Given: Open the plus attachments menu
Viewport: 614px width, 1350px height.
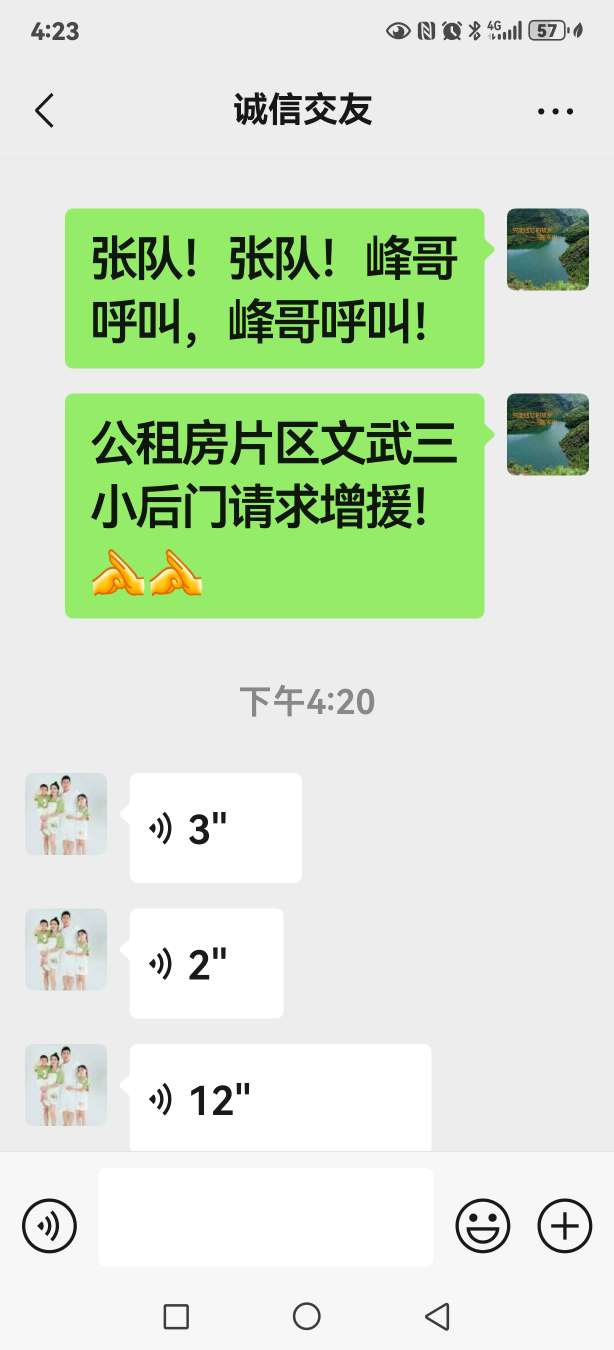Looking at the screenshot, I should pyautogui.click(x=564, y=1225).
